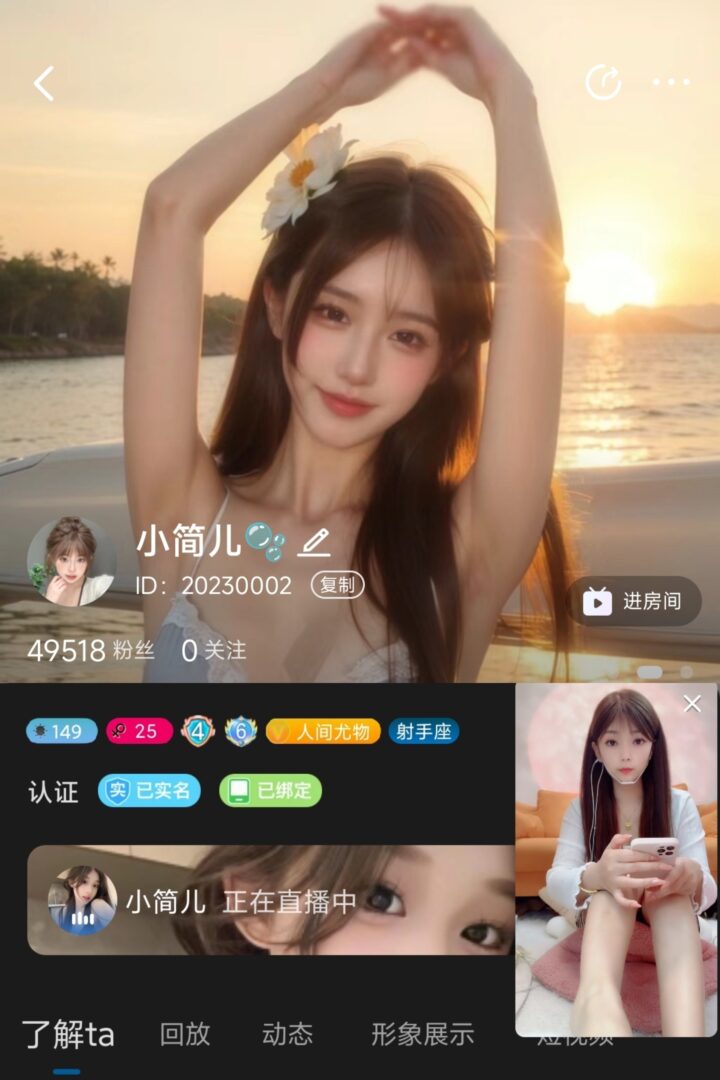Select the 动态 tab

(x=287, y=1034)
